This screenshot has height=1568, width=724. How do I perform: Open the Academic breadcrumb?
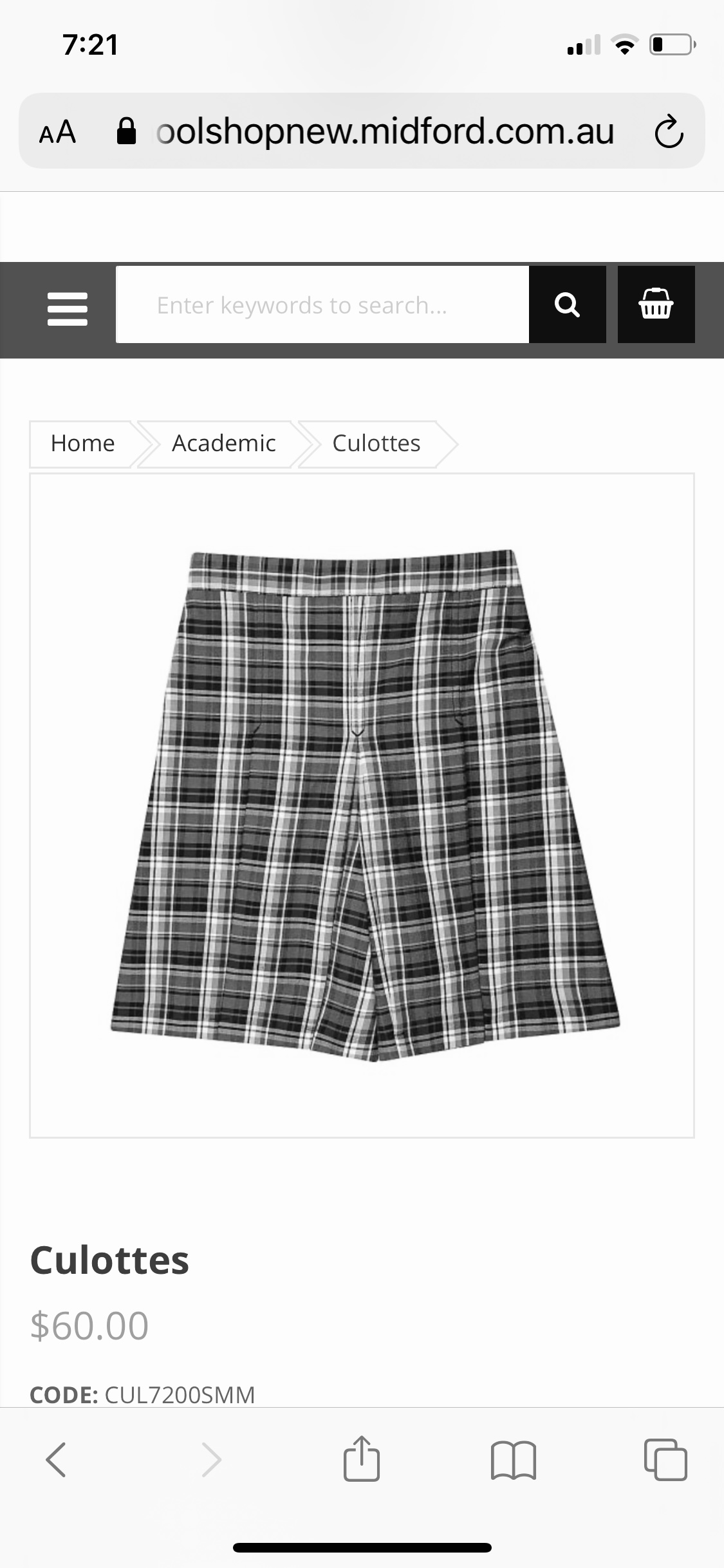pos(223,443)
